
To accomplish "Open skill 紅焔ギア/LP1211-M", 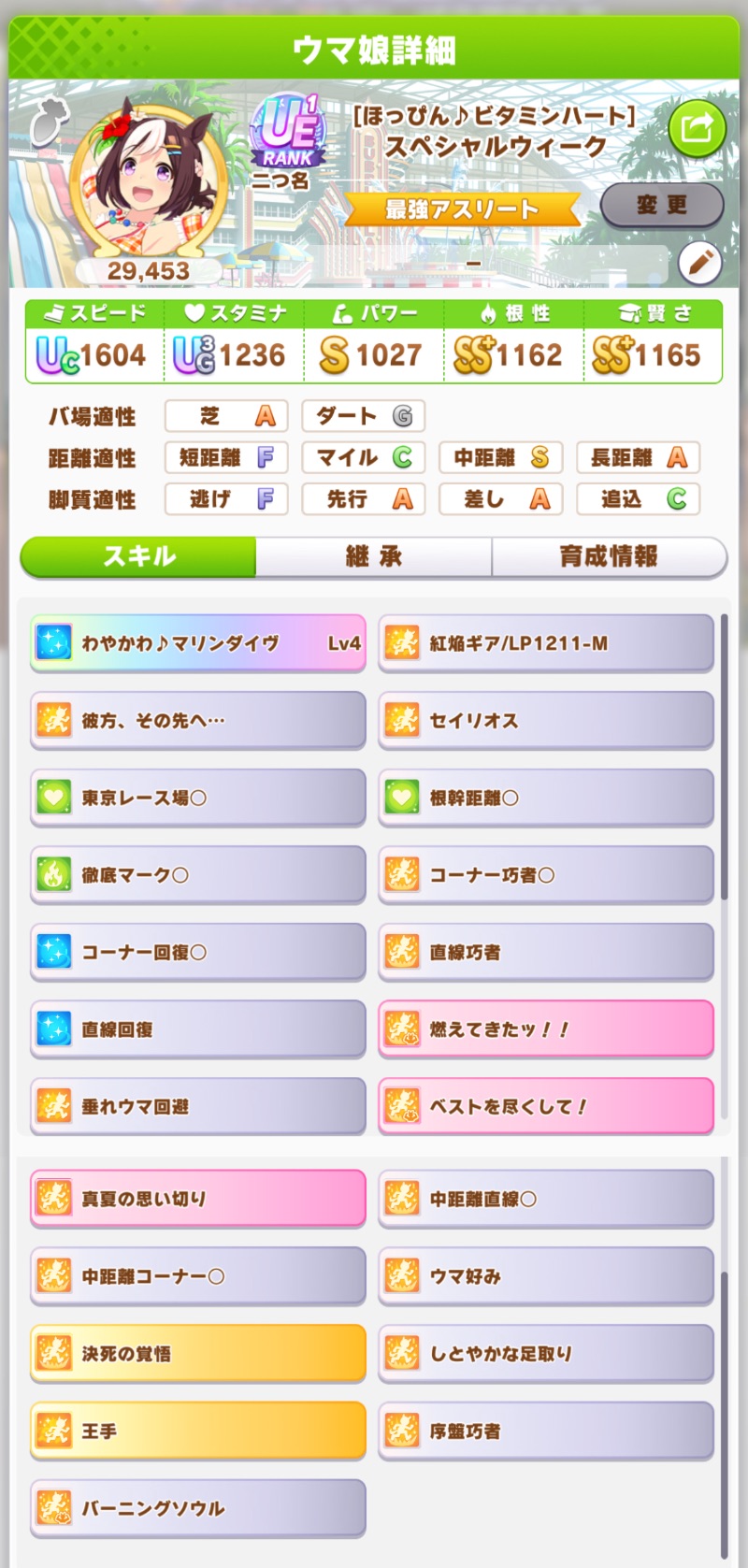I will click(546, 643).
